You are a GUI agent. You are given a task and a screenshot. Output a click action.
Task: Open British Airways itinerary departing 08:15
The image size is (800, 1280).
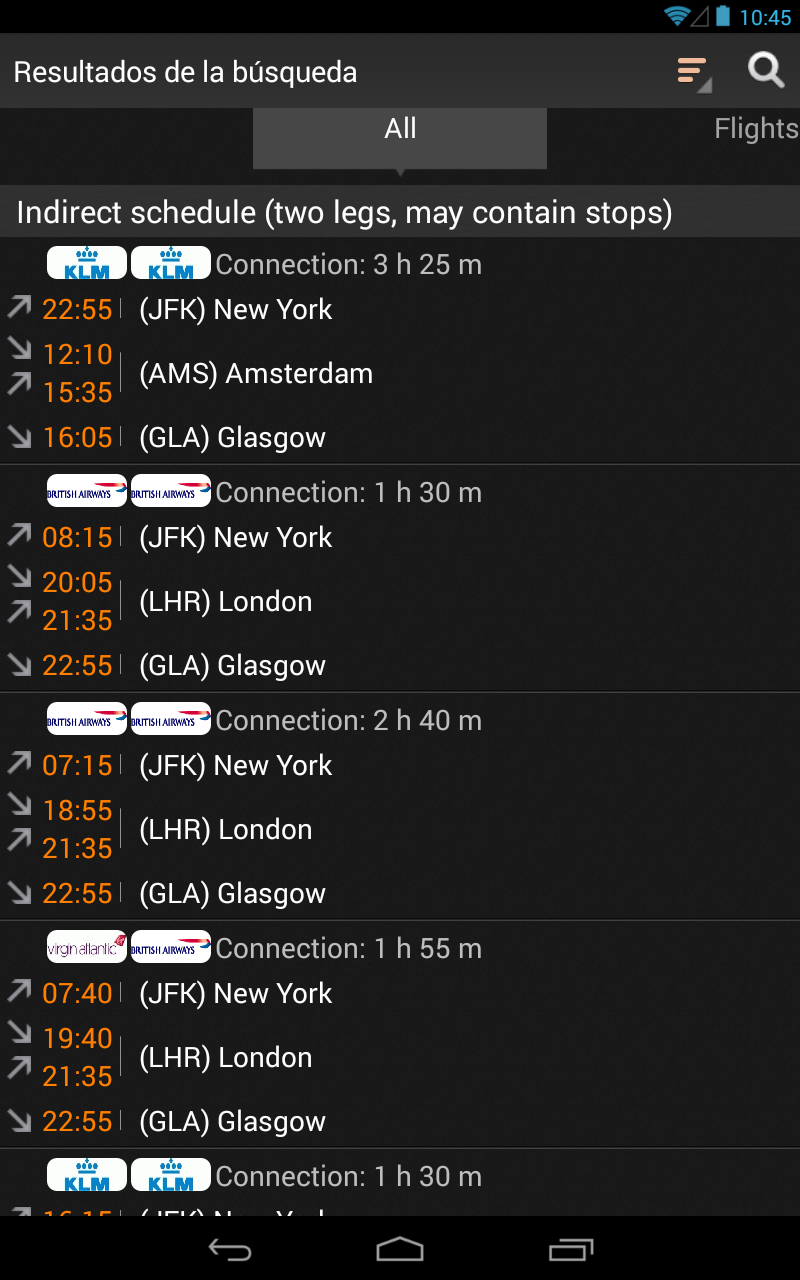tap(400, 579)
